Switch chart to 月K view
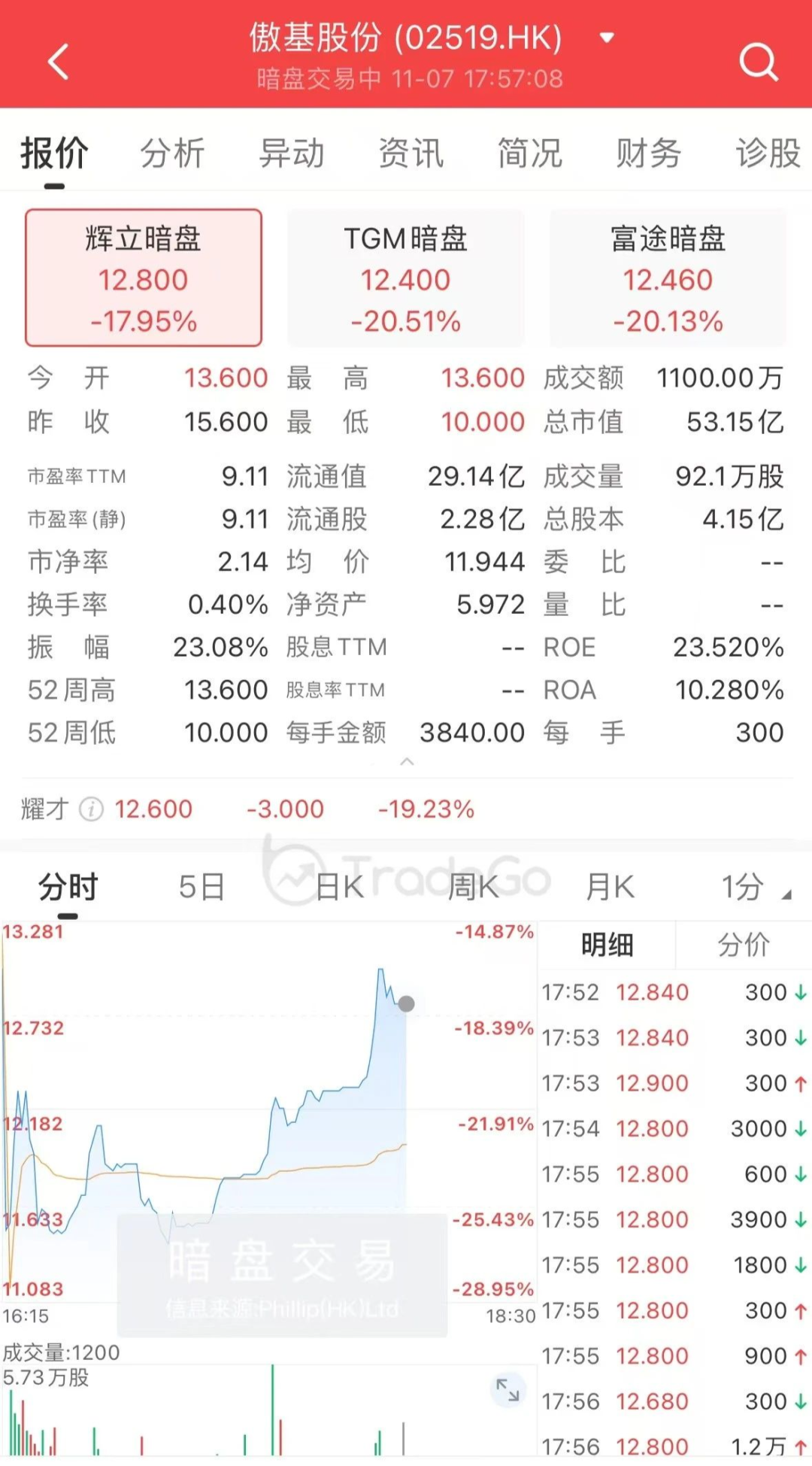 point(610,888)
